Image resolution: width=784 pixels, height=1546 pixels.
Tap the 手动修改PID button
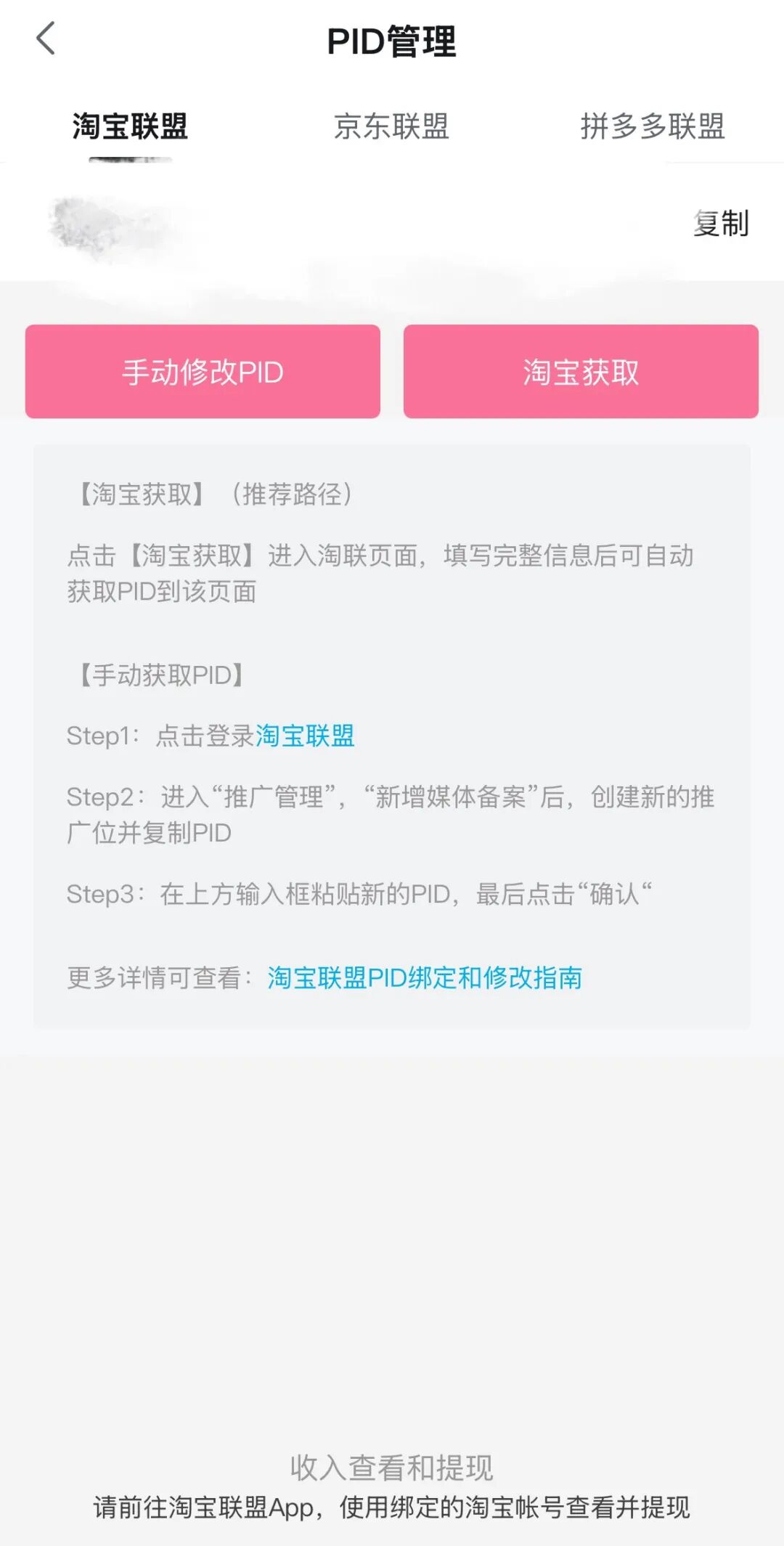203,371
